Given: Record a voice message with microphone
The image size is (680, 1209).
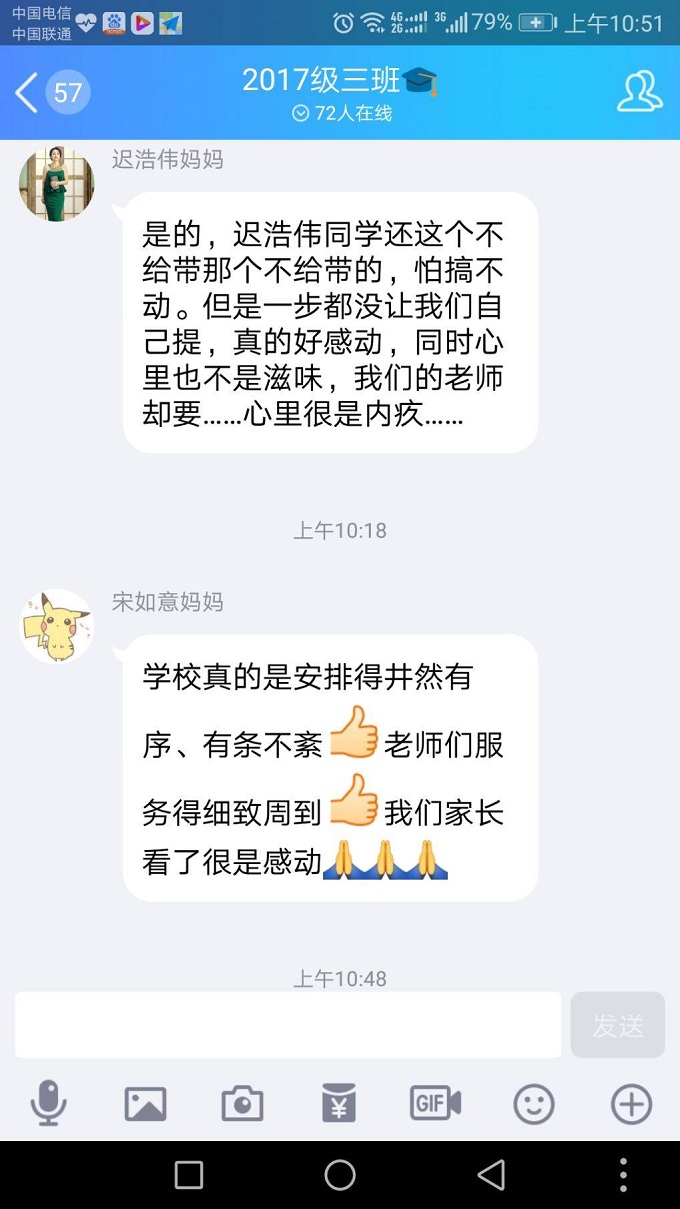Looking at the screenshot, I should [48, 1104].
